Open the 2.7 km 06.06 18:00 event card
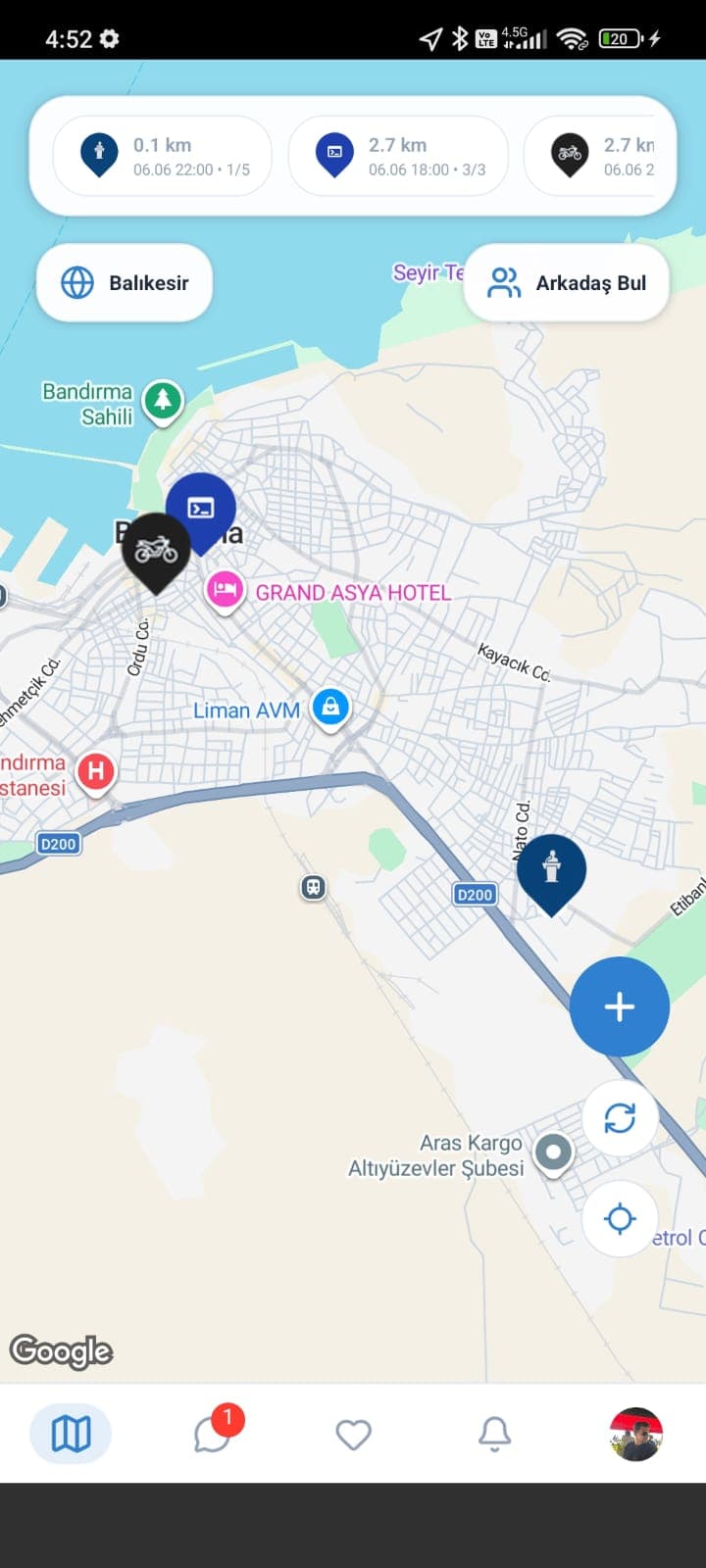 coord(398,156)
